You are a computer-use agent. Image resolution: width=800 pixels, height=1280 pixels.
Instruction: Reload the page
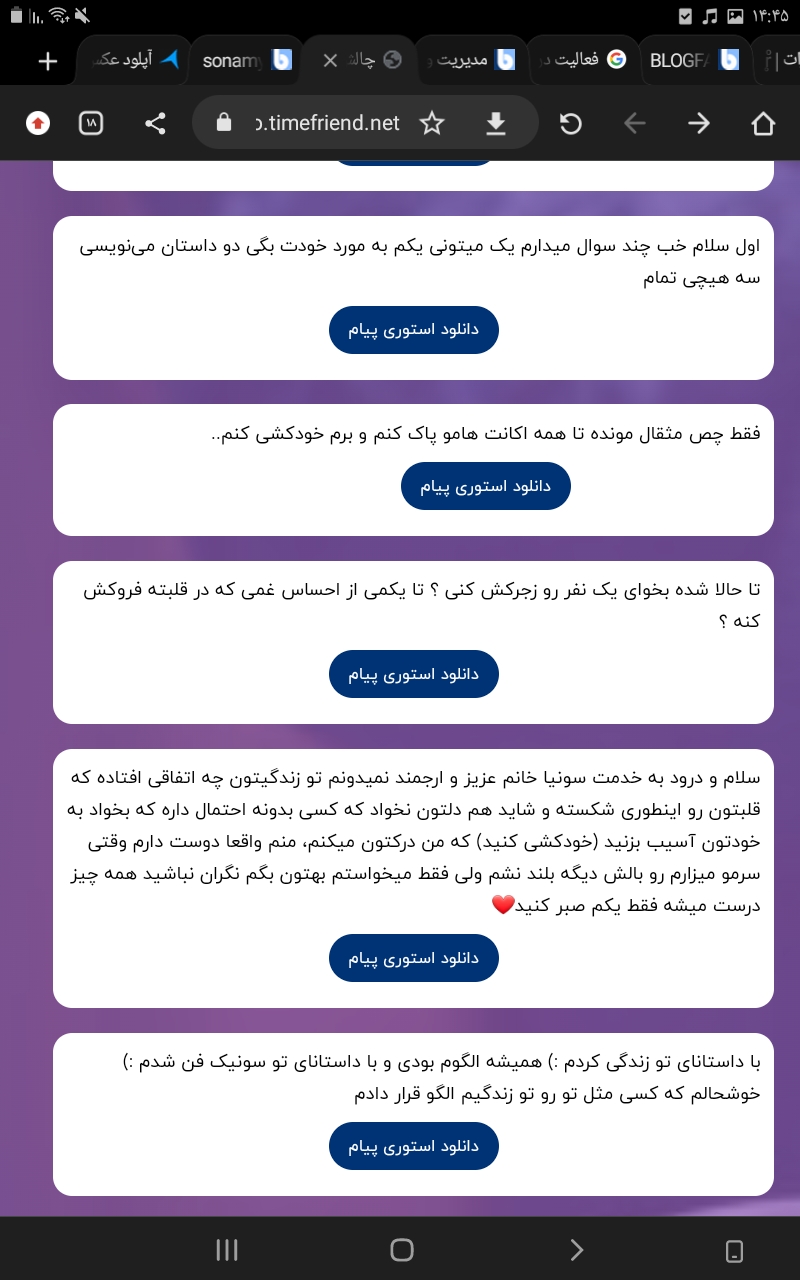570,123
